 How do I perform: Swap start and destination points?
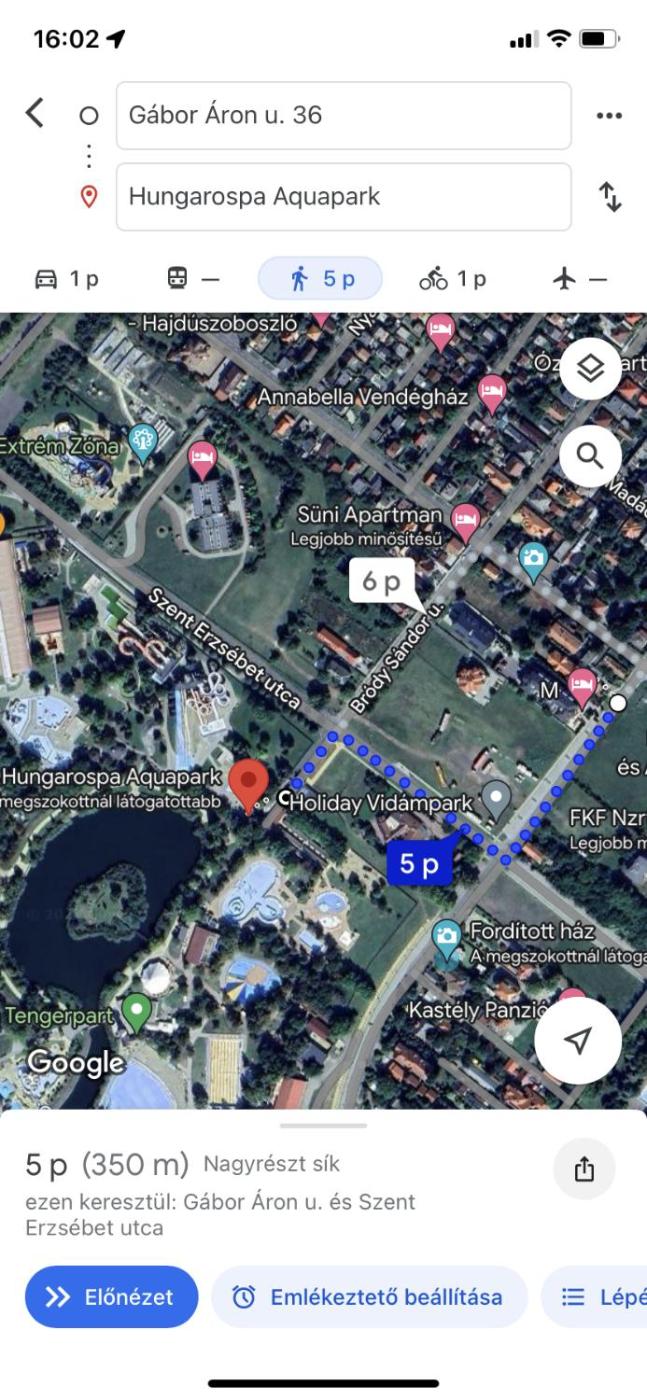click(x=609, y=197)
